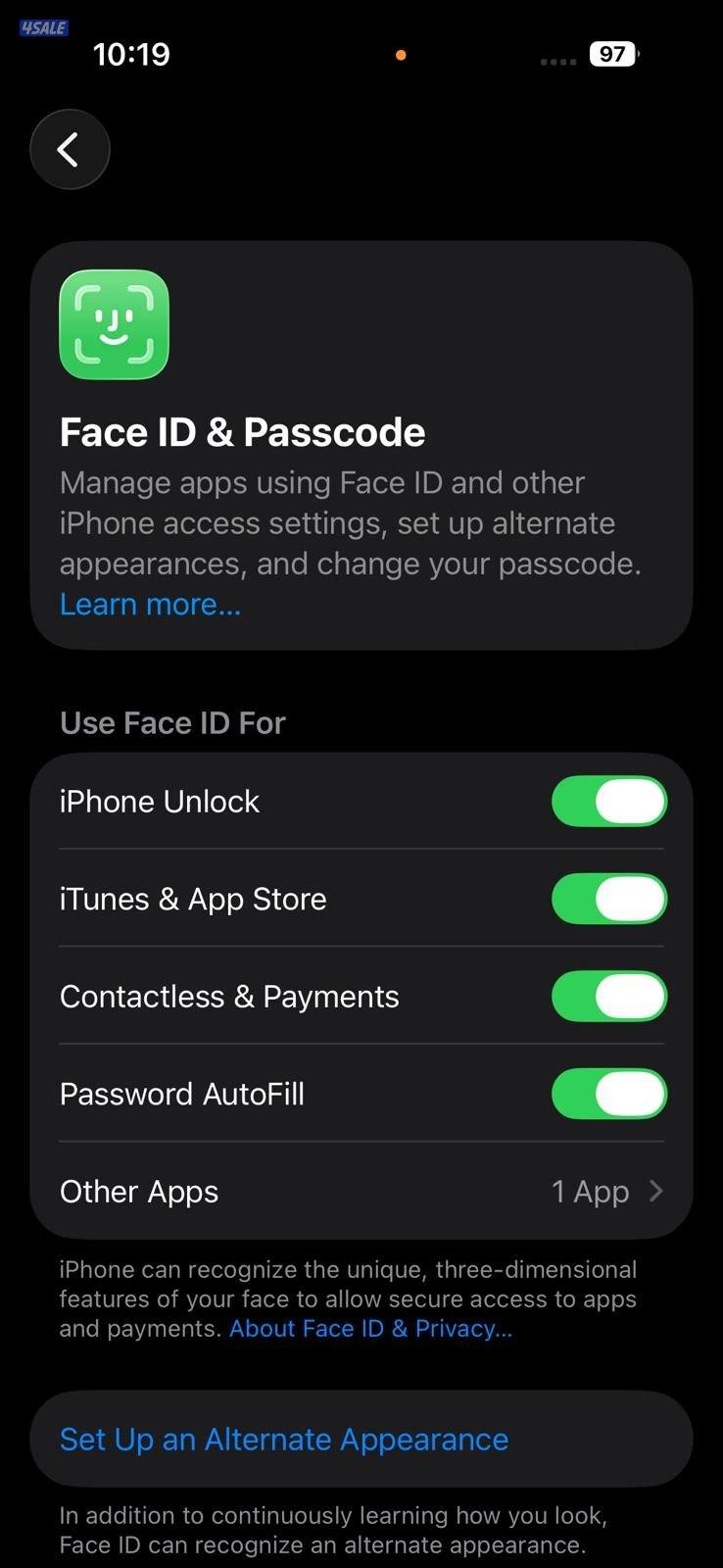Disable iPhone Unlock with Face ID

click(609, 801)
